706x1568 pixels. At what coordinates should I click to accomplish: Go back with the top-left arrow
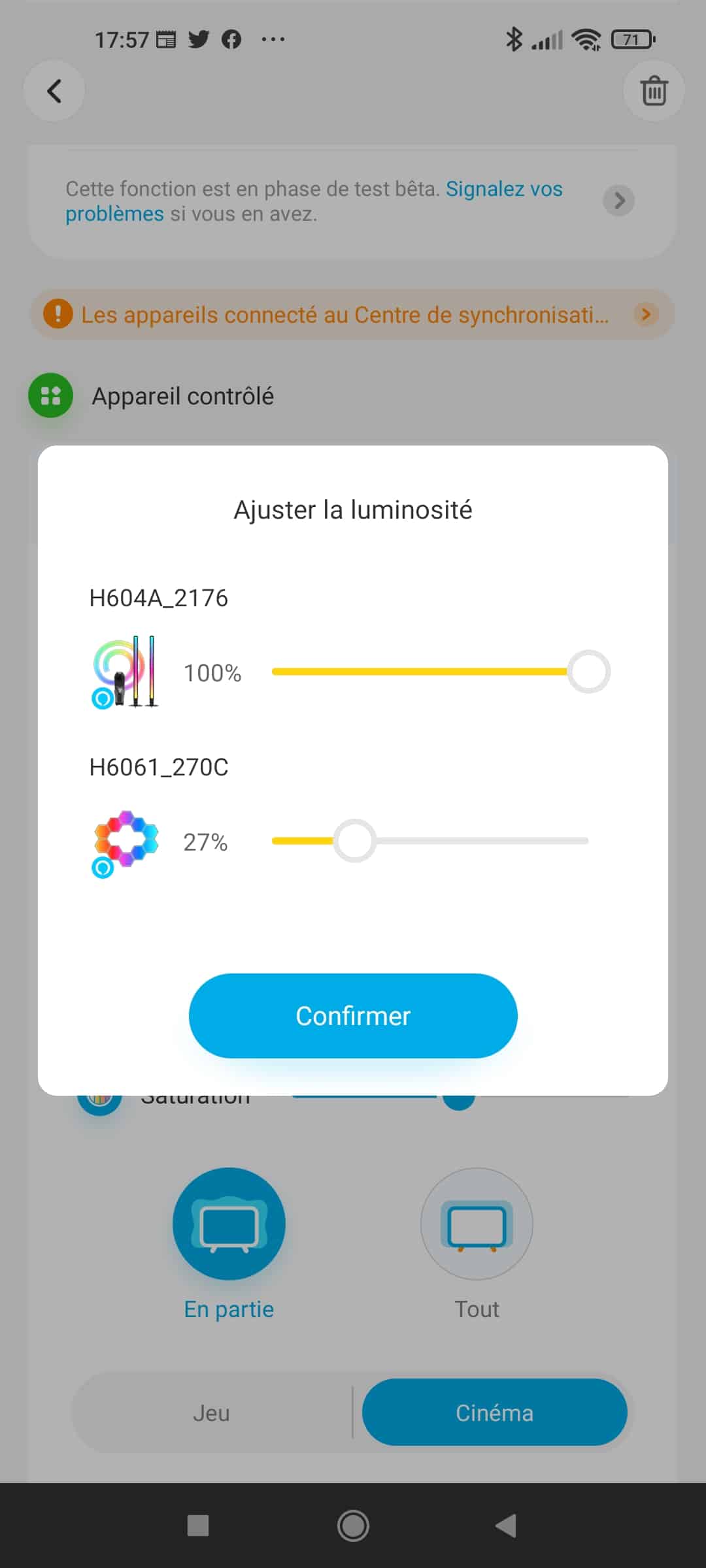[54, 91]
